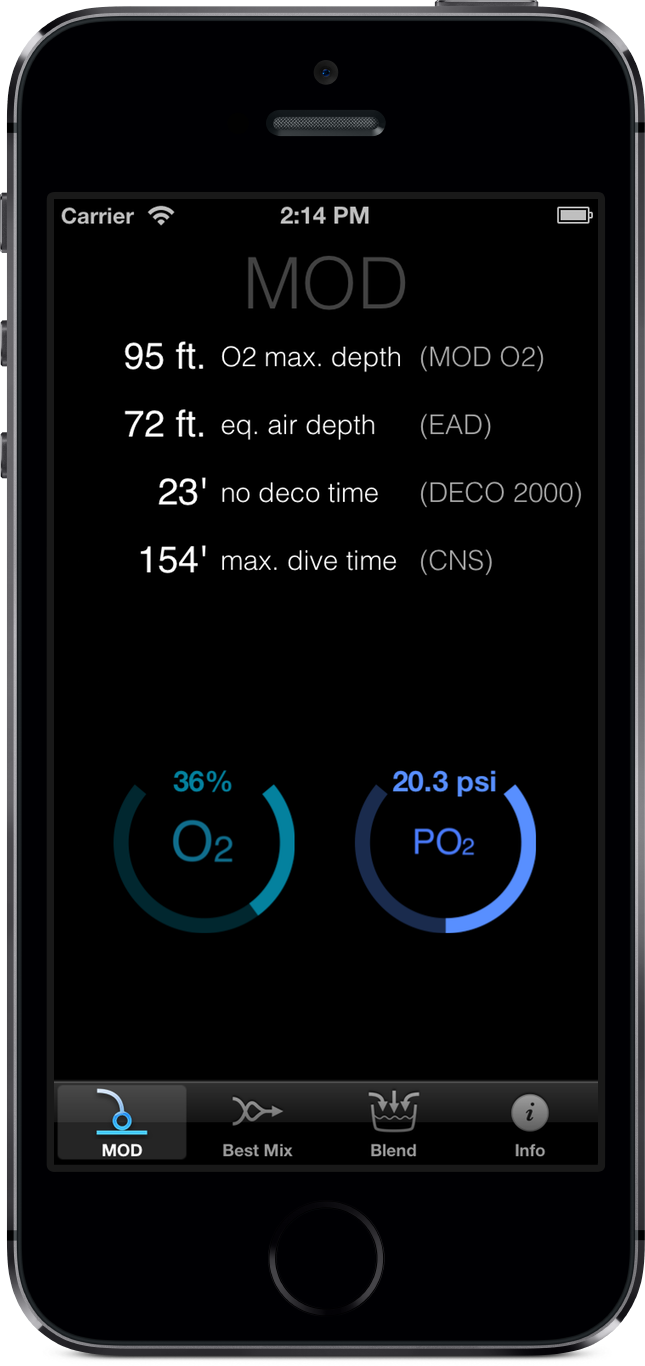Image resolution: width=645 pixels, height=1366 pixels.
Task: Select the MOD tab
Action: pyautogui.click(x=122, y=1123)
